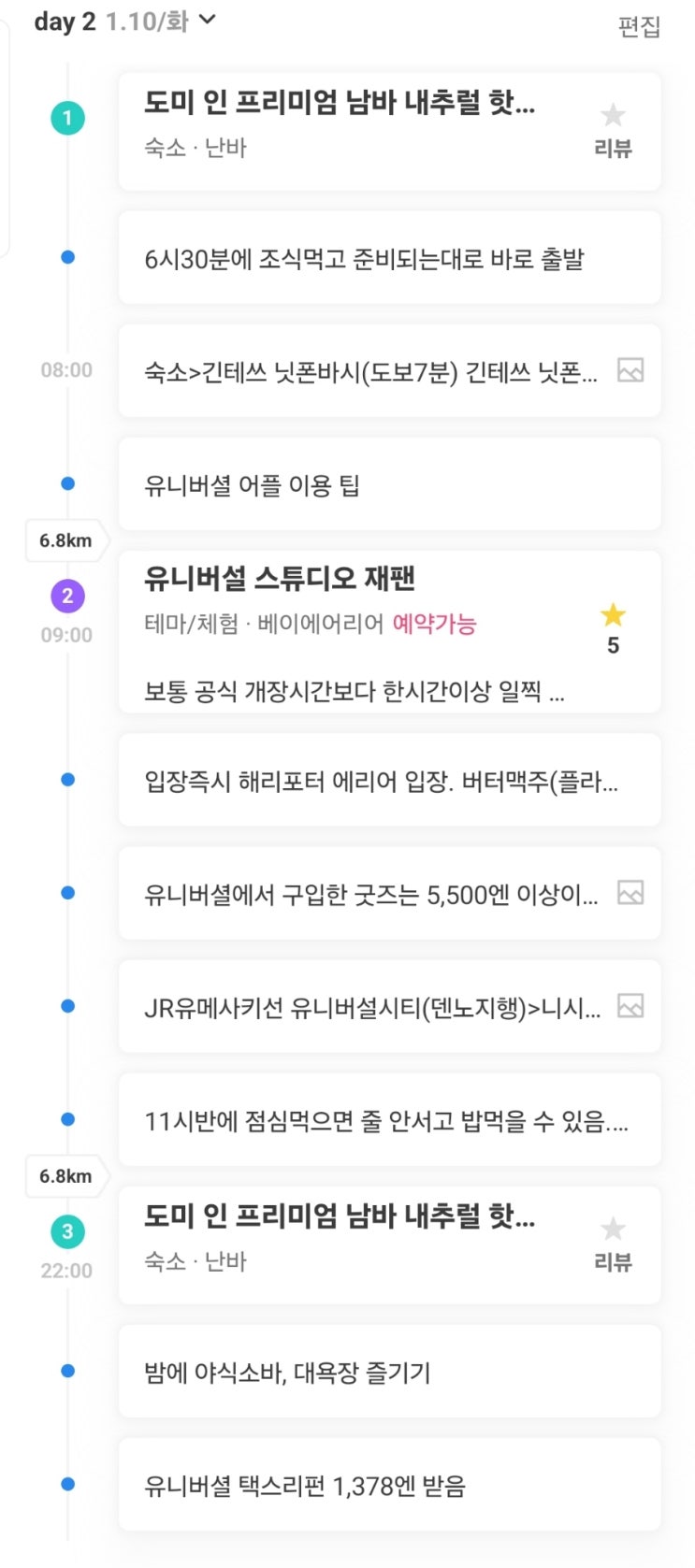Open the 유니버셜 택스리펀 1,378엔 memo

click(388, 1486)
